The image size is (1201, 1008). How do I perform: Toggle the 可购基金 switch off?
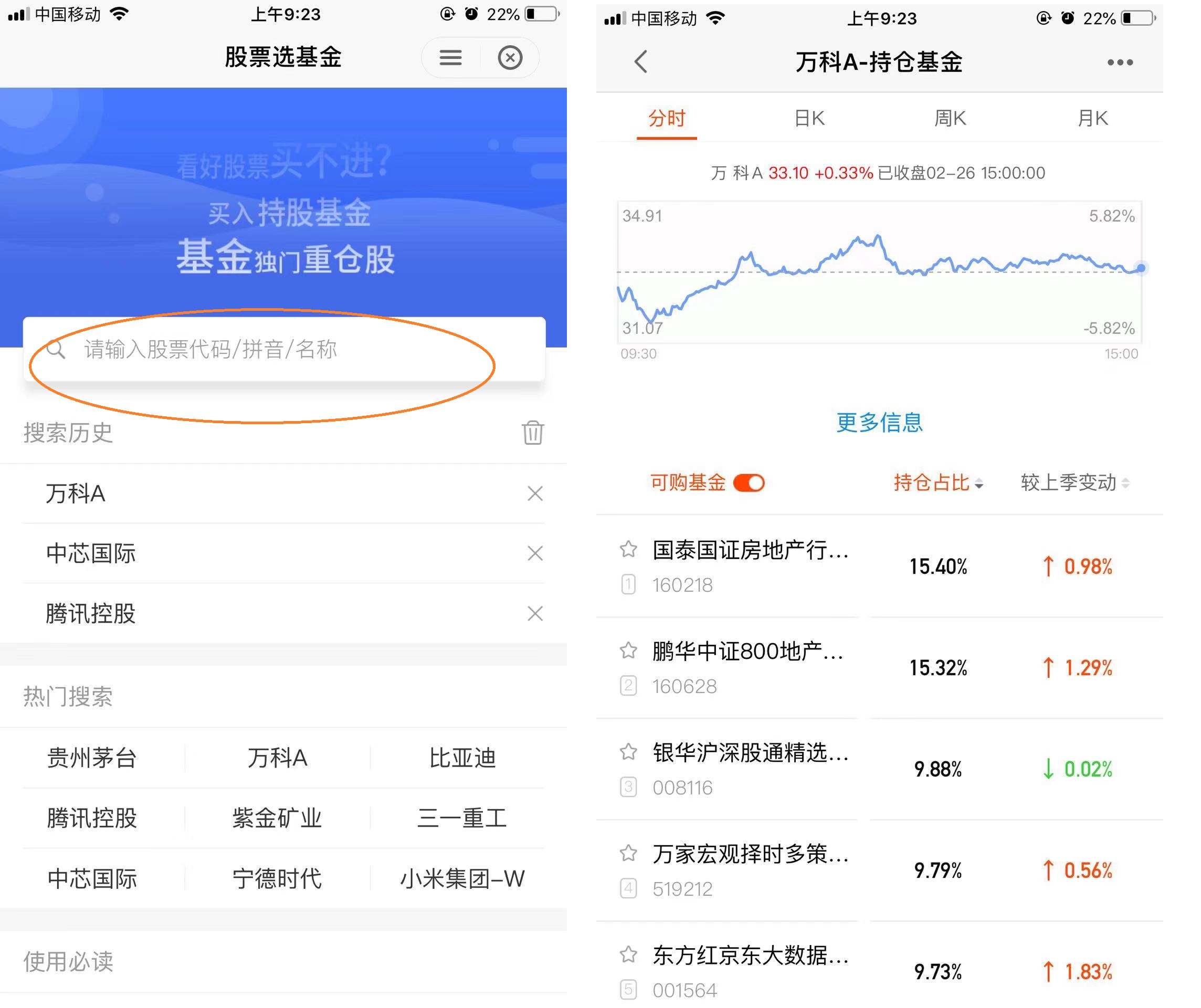click(749, 483)
